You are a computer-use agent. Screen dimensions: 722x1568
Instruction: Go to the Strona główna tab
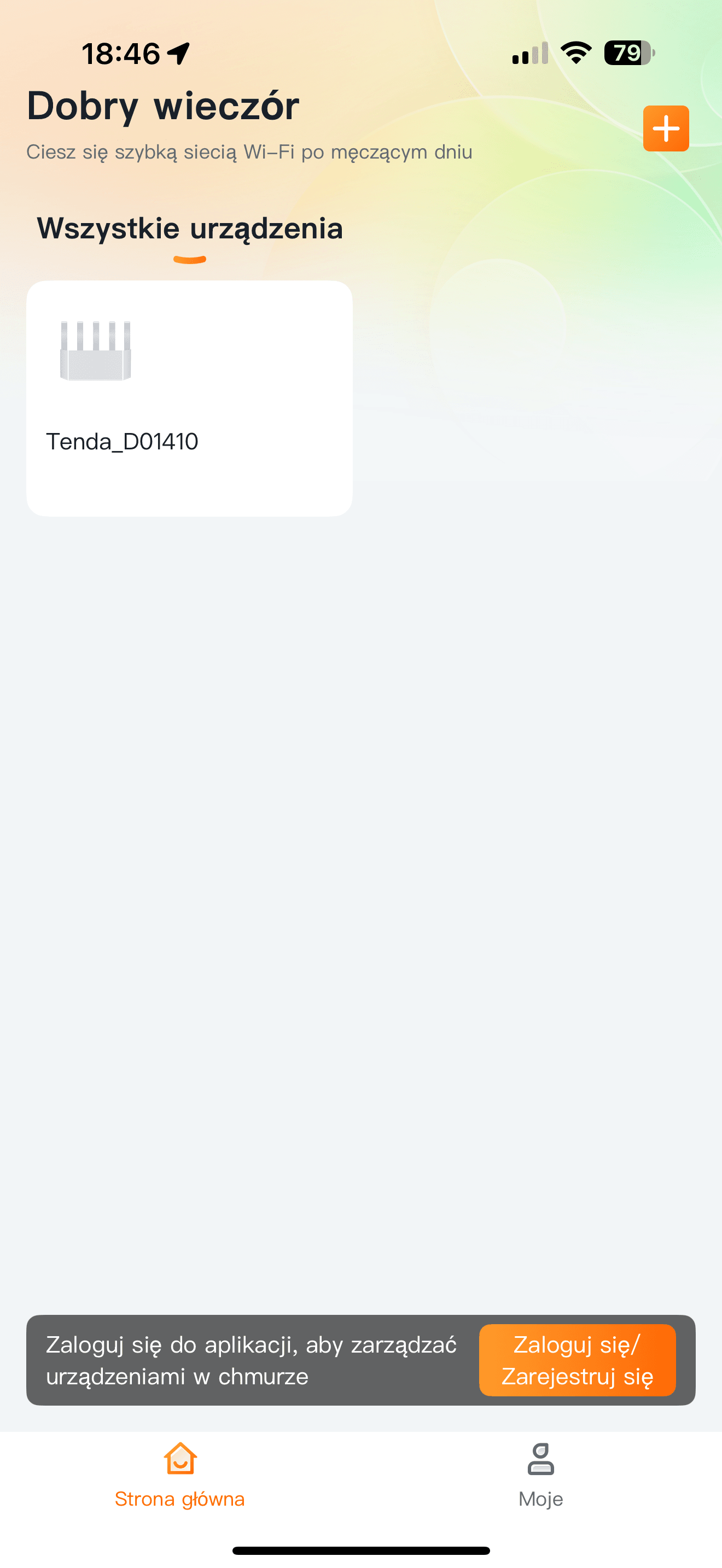pyautogui.click(x=179, y=1475)
